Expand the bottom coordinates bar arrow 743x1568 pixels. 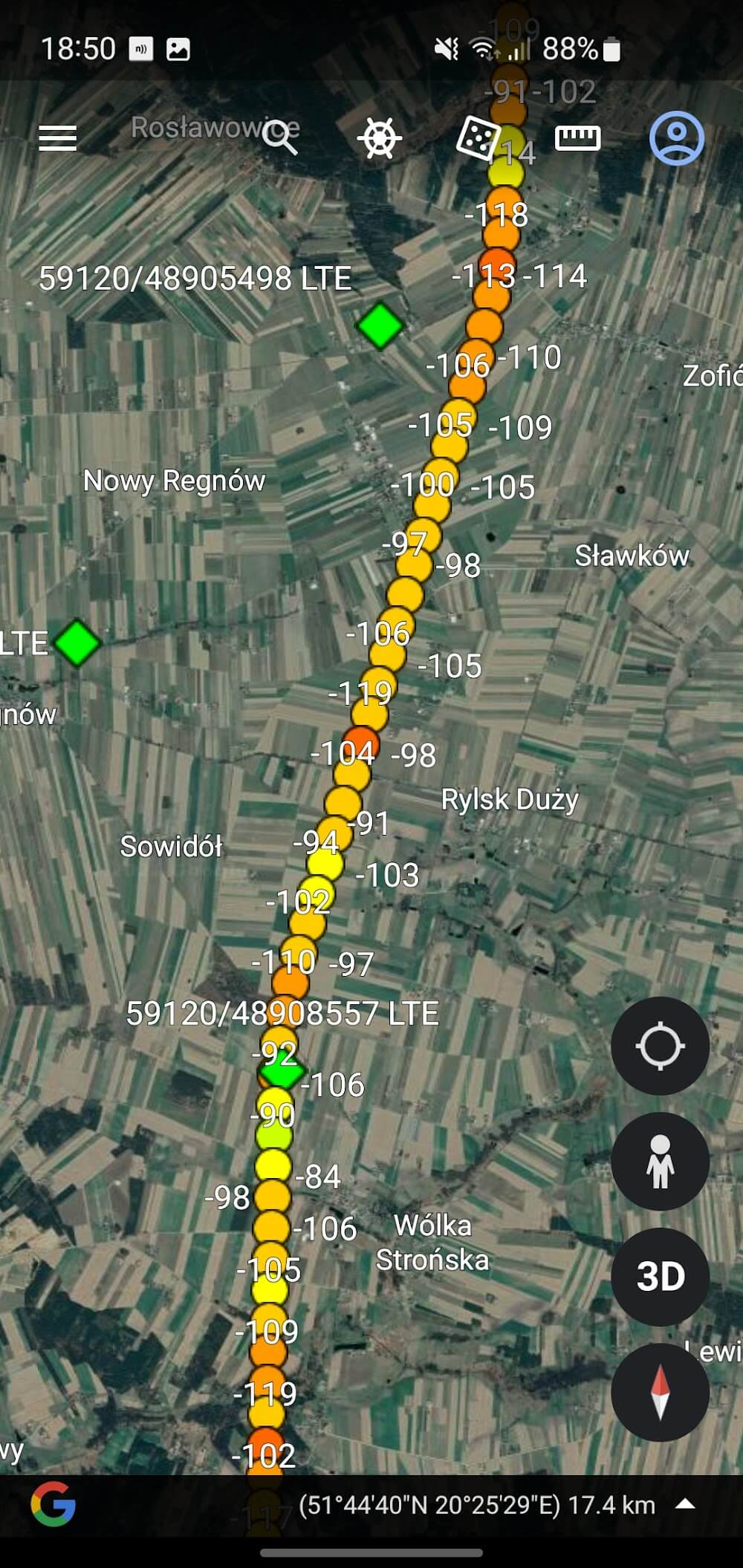(685, 1504)
